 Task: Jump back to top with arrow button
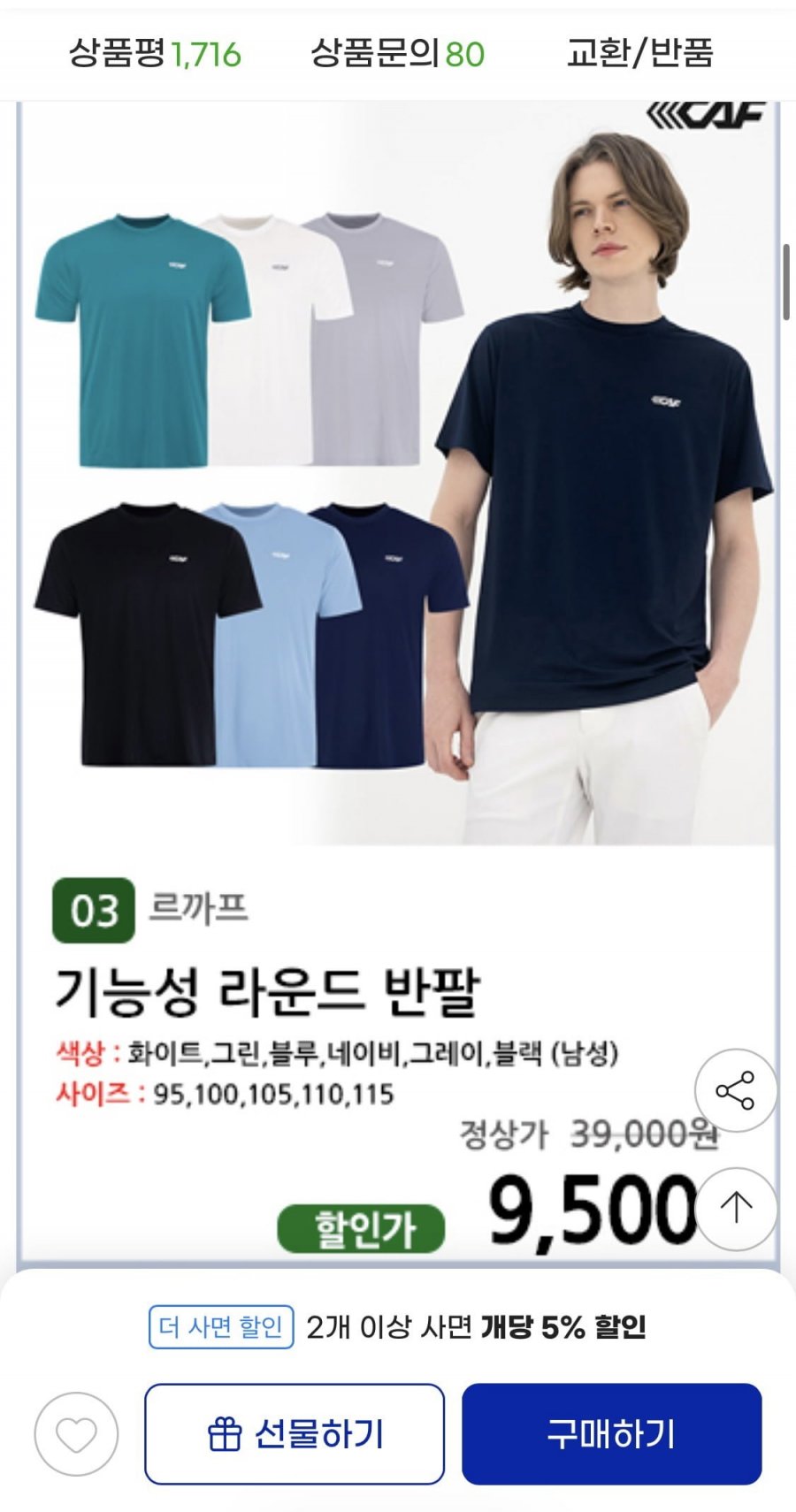[x=735, y=1208]
